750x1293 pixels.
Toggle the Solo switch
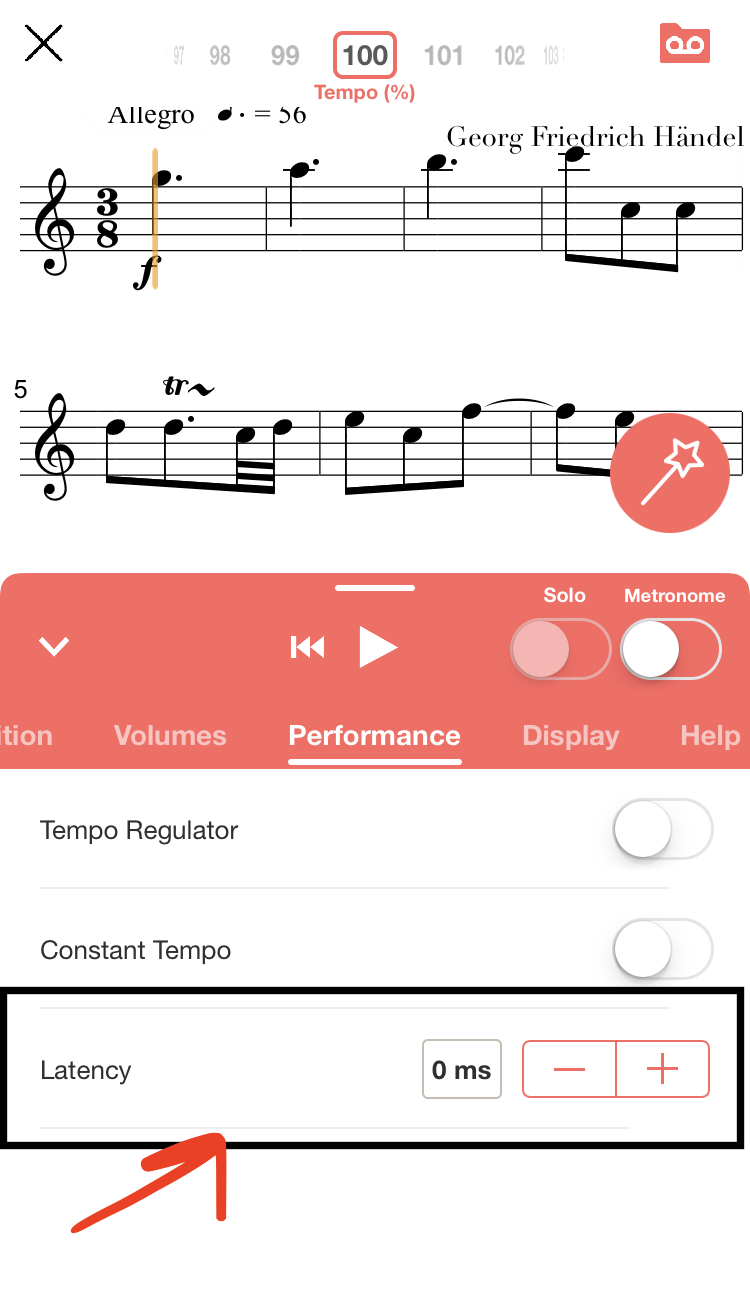point(560,650)
